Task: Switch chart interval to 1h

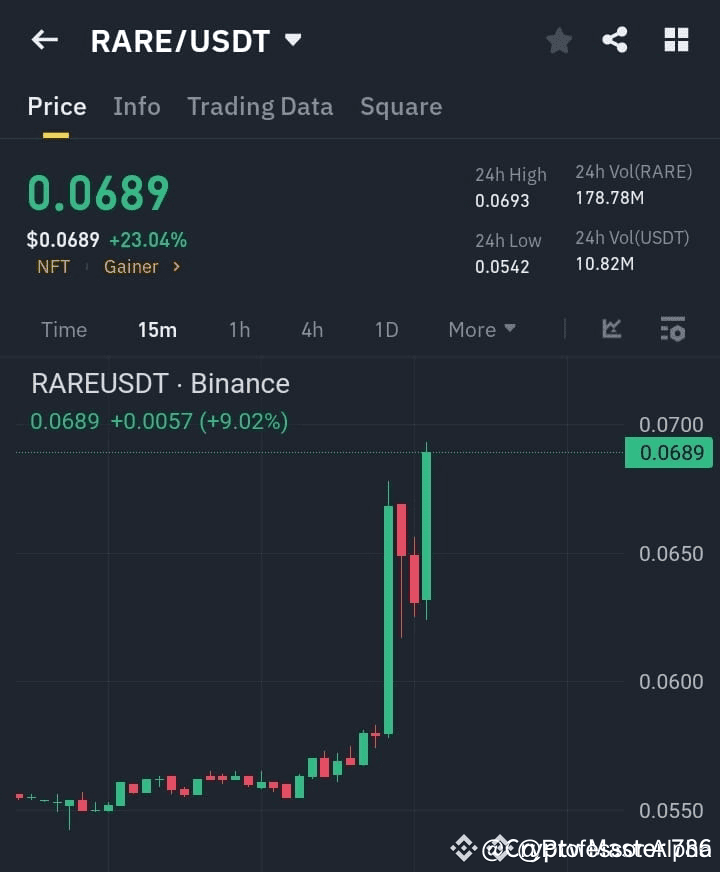Action: pos(238,329)
